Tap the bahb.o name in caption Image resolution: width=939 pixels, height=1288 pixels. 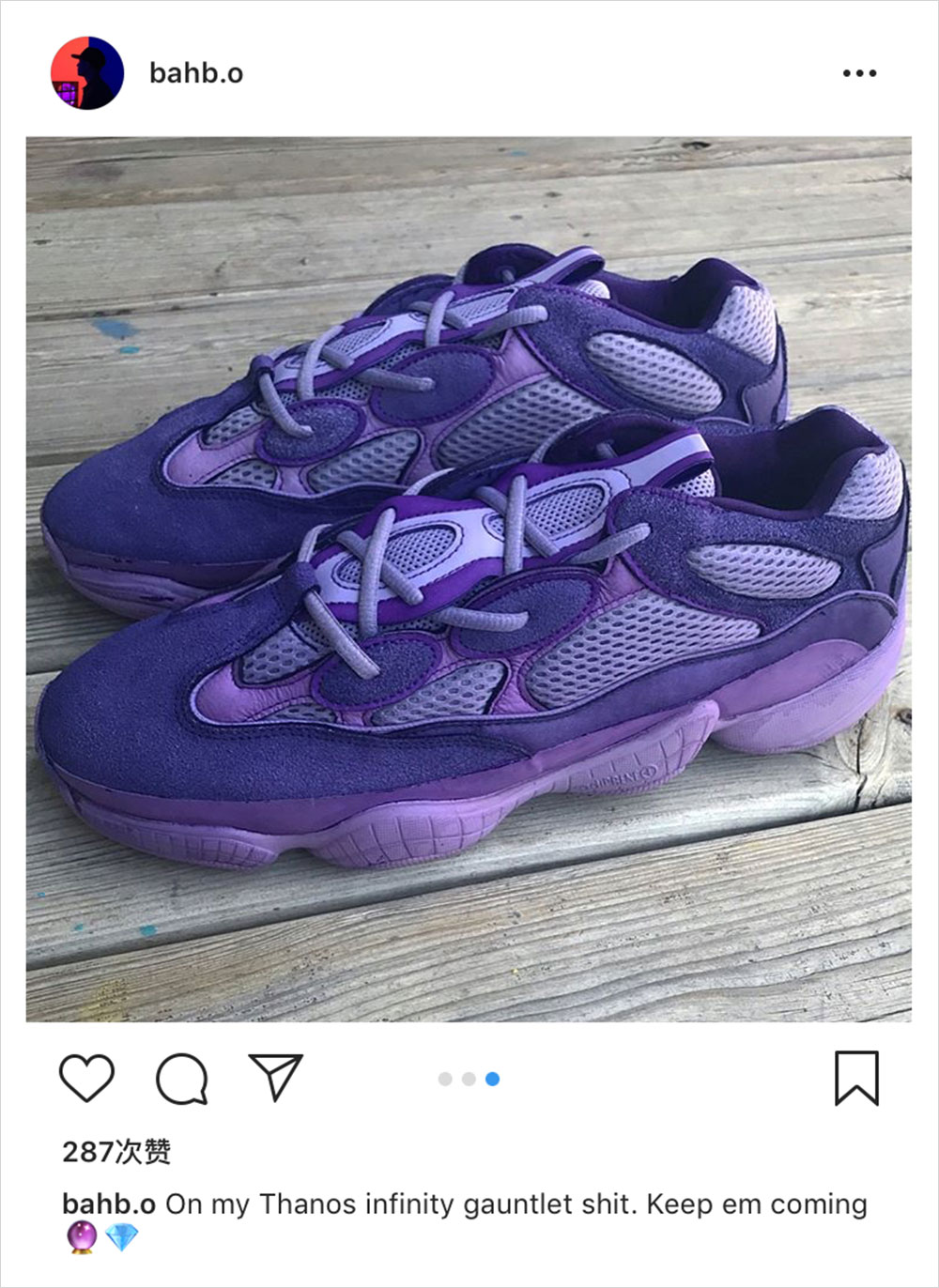[x=108, y=1204]
